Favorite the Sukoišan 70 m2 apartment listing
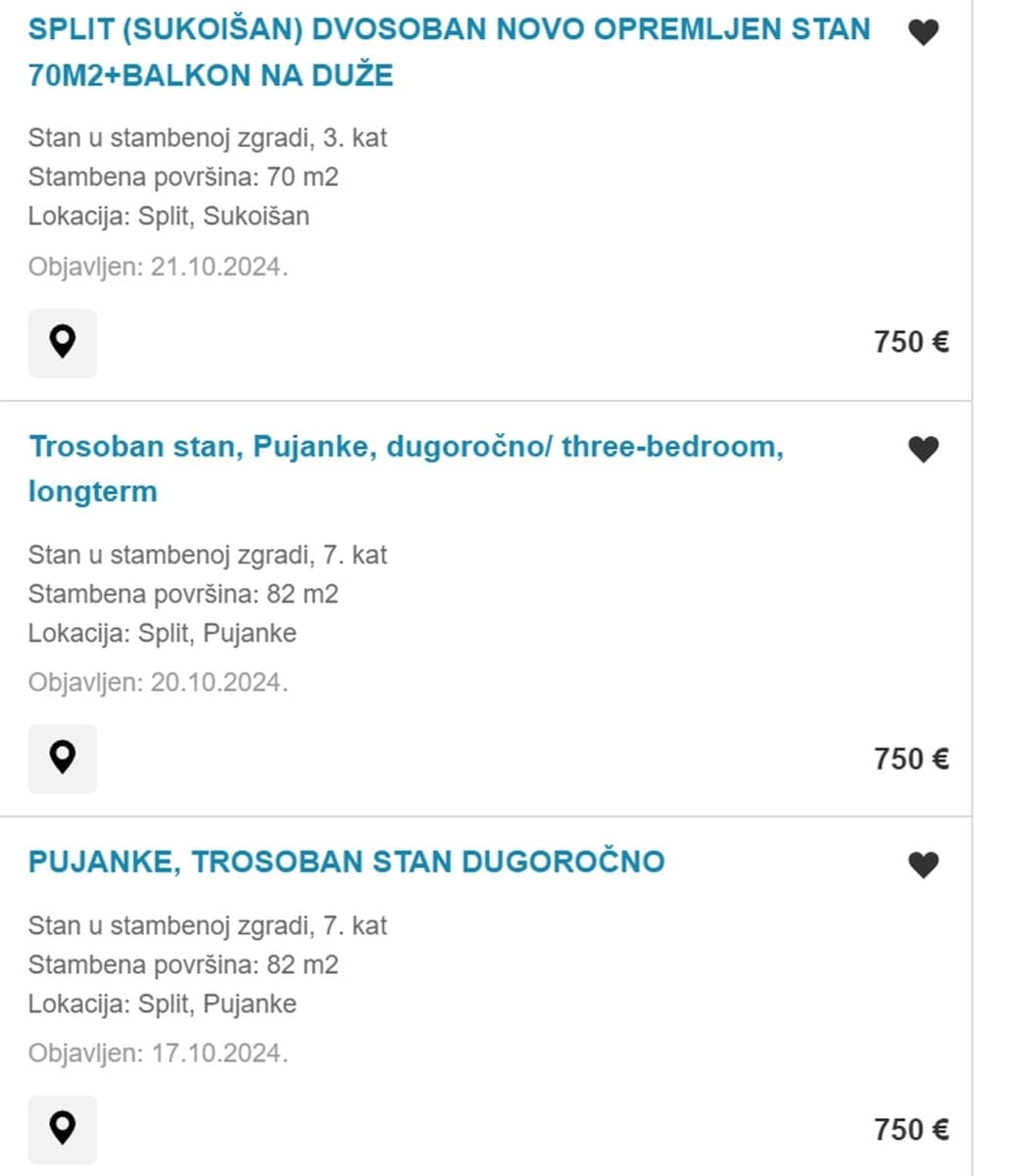The width and height of the screenshot is (1016, 1176). pyautogui.click(x=923, y=33)
